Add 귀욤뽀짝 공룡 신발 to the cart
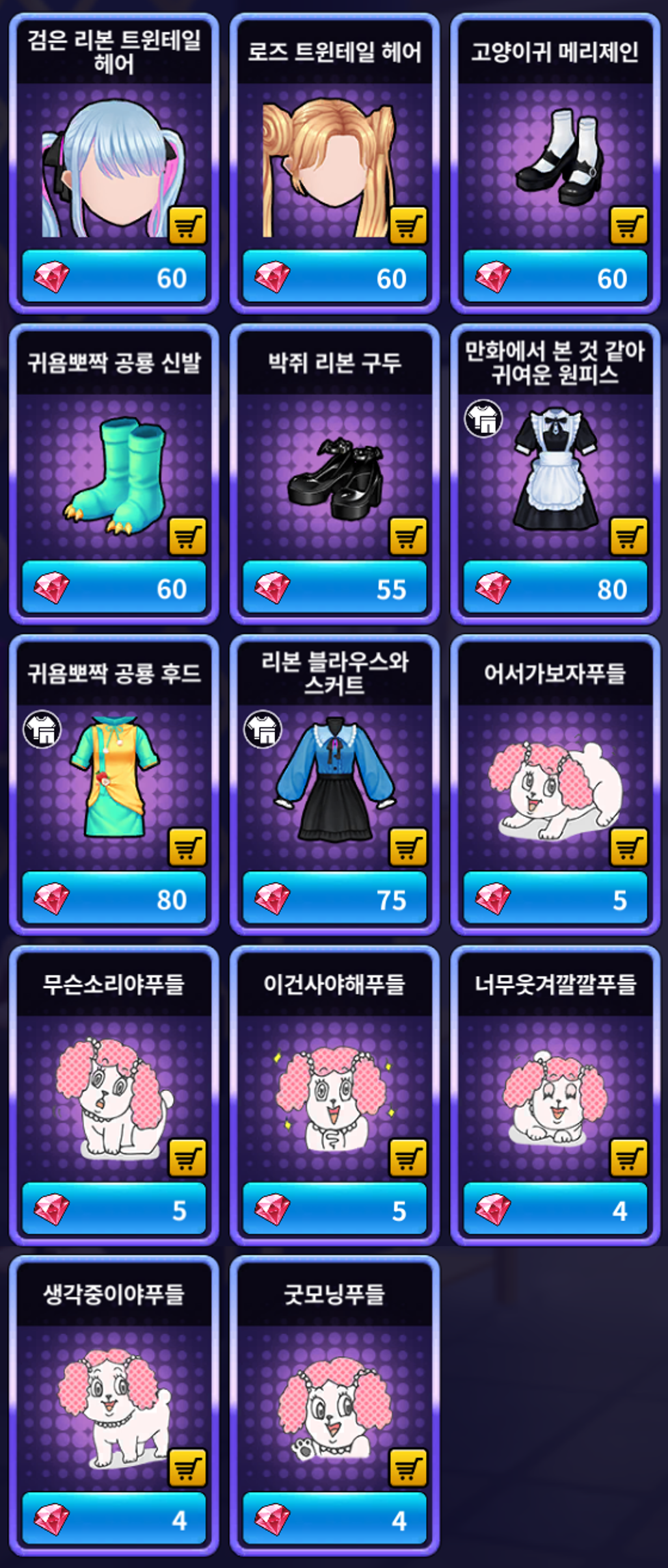The image size is (668, 1568). click(187, 536)
